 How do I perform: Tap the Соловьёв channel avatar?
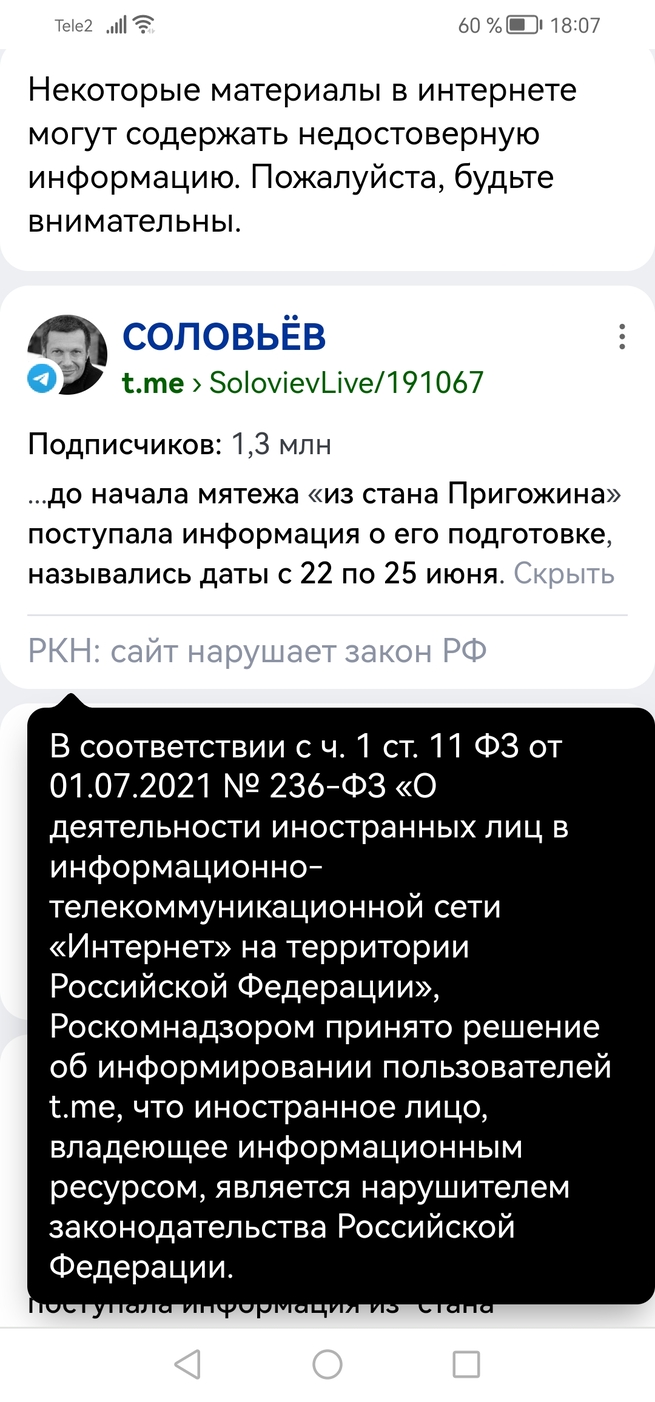click(x=66, y=354)
